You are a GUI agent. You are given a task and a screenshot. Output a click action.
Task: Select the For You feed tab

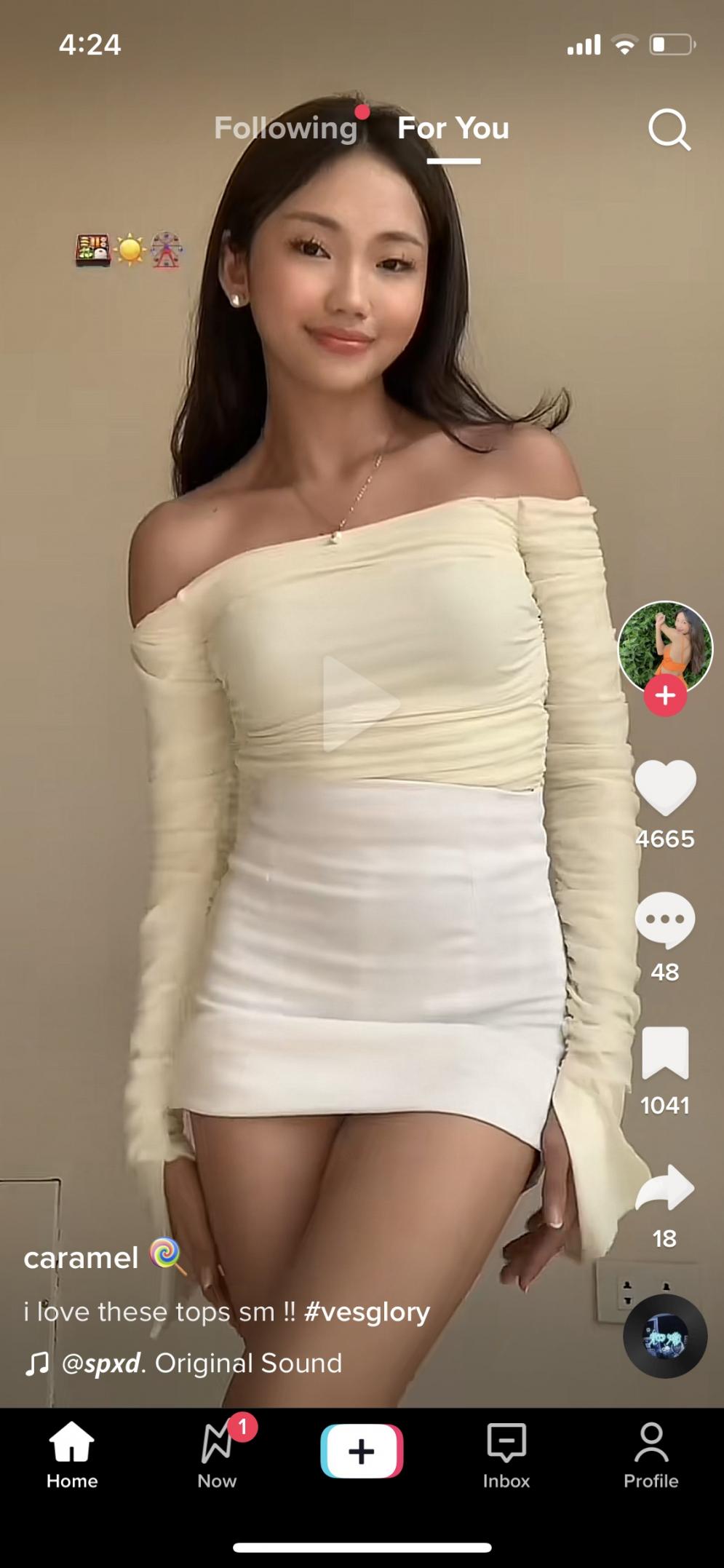pyautogui.click(x=453, y=128)
